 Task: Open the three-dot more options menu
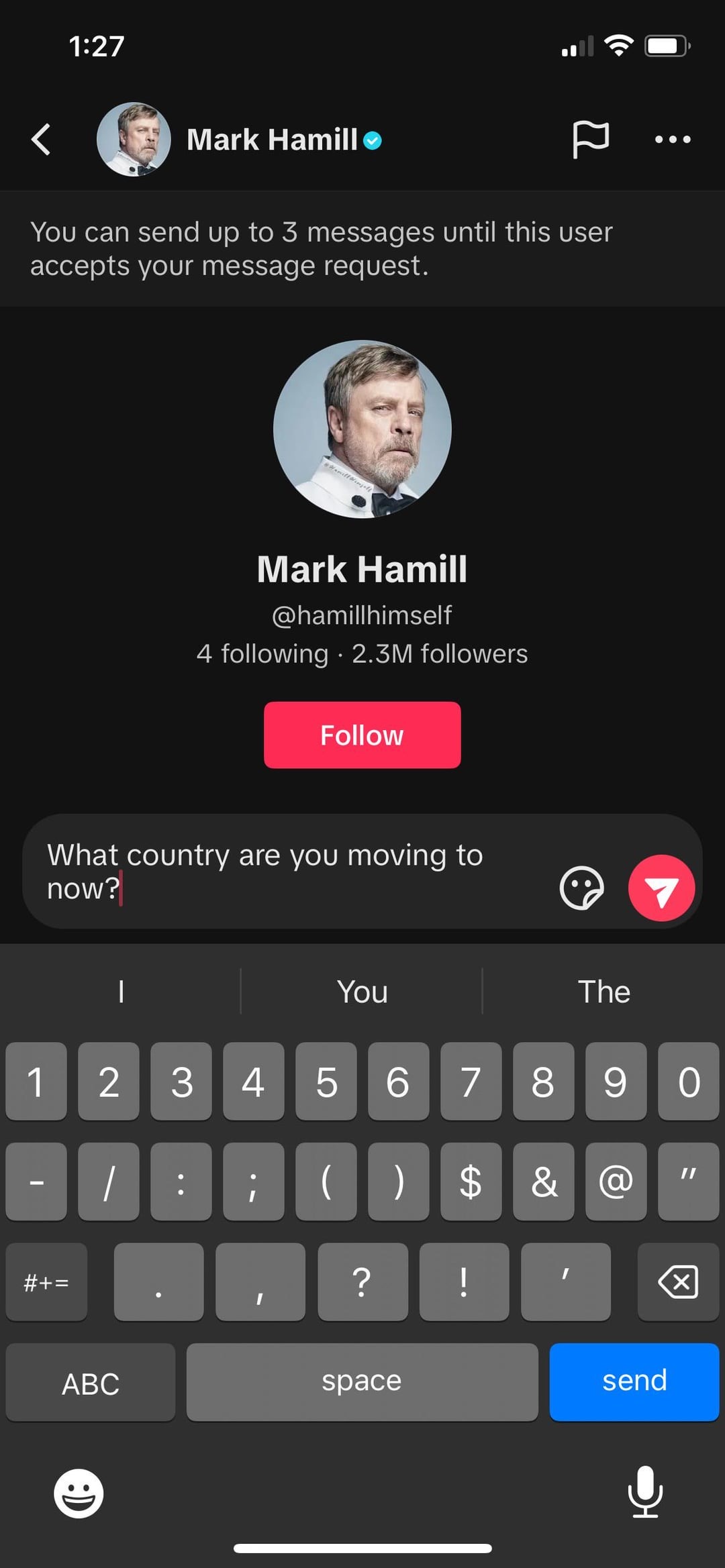[x=672, y=140]
